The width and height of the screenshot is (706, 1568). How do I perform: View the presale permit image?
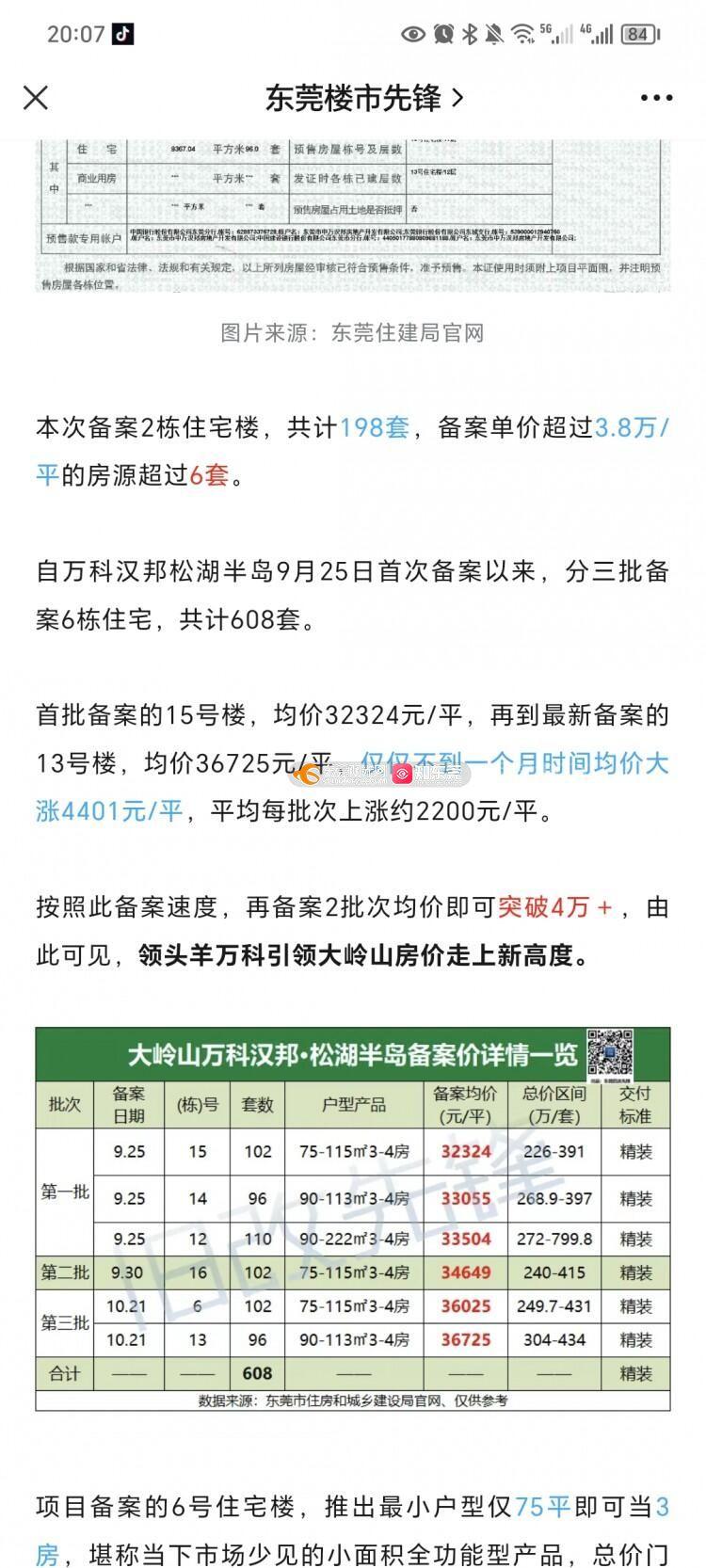tap(353, 216)
